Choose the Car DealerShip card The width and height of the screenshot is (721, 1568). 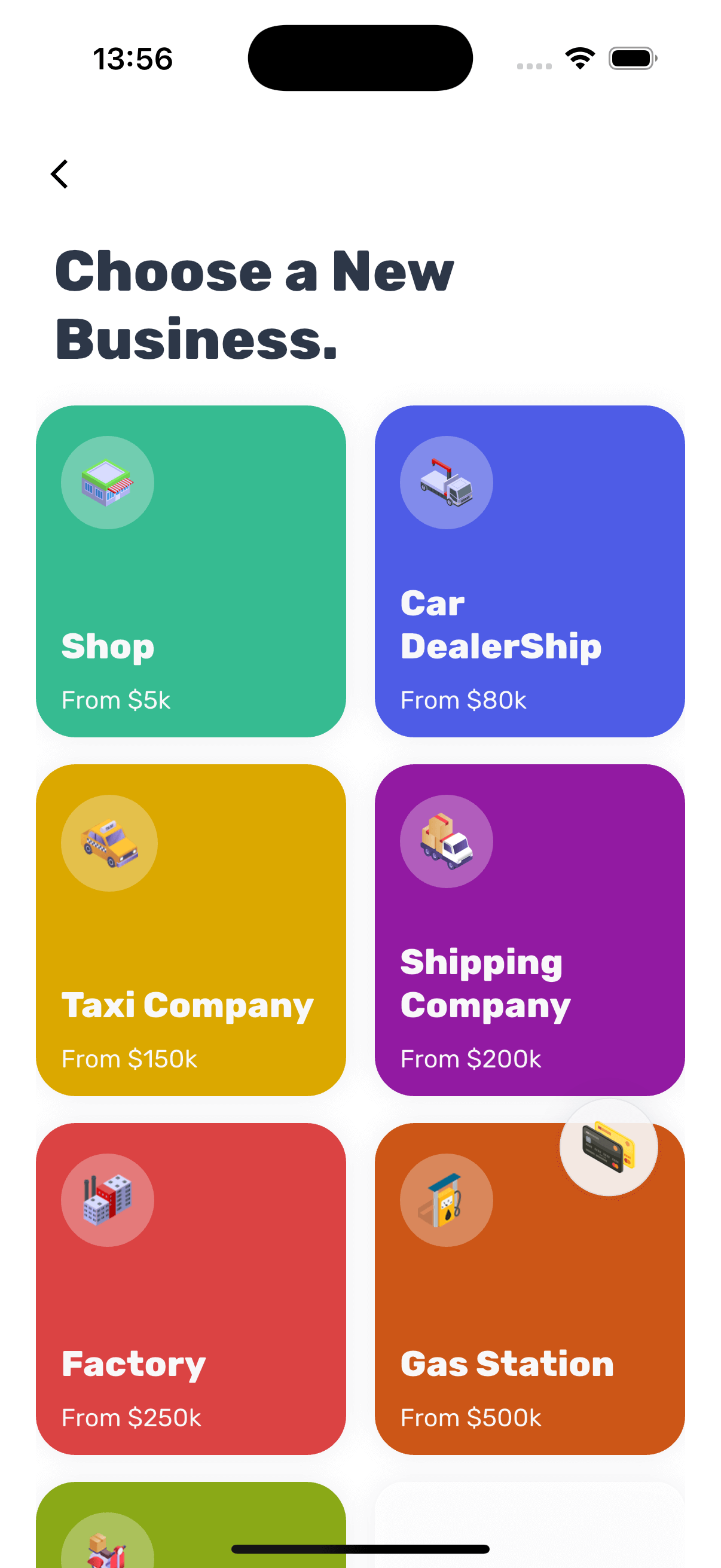tap(529, 571)
